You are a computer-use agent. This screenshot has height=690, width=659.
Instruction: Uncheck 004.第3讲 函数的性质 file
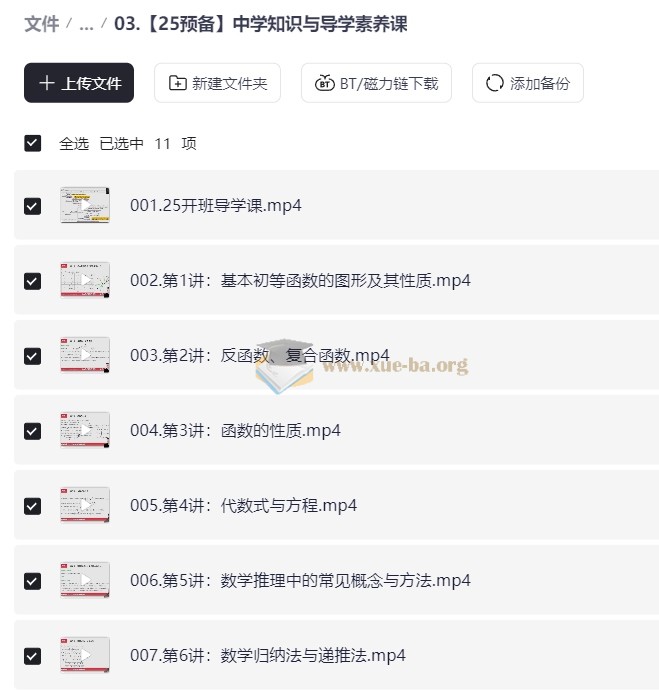33,431
